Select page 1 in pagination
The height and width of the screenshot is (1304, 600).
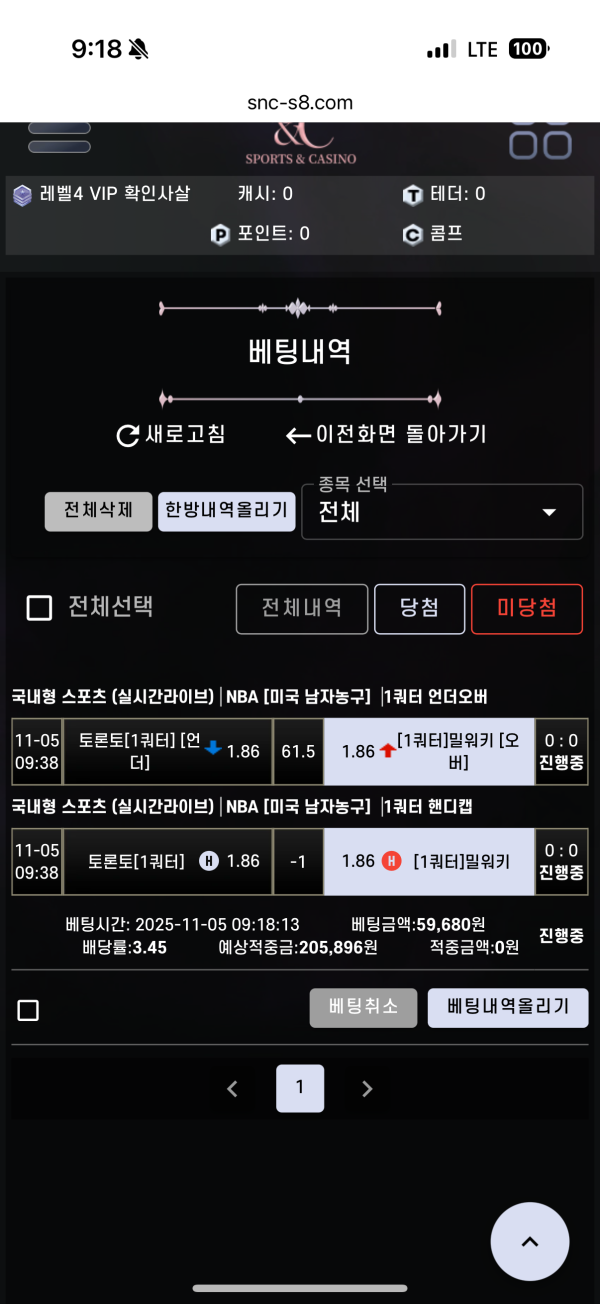[300, 1088]
